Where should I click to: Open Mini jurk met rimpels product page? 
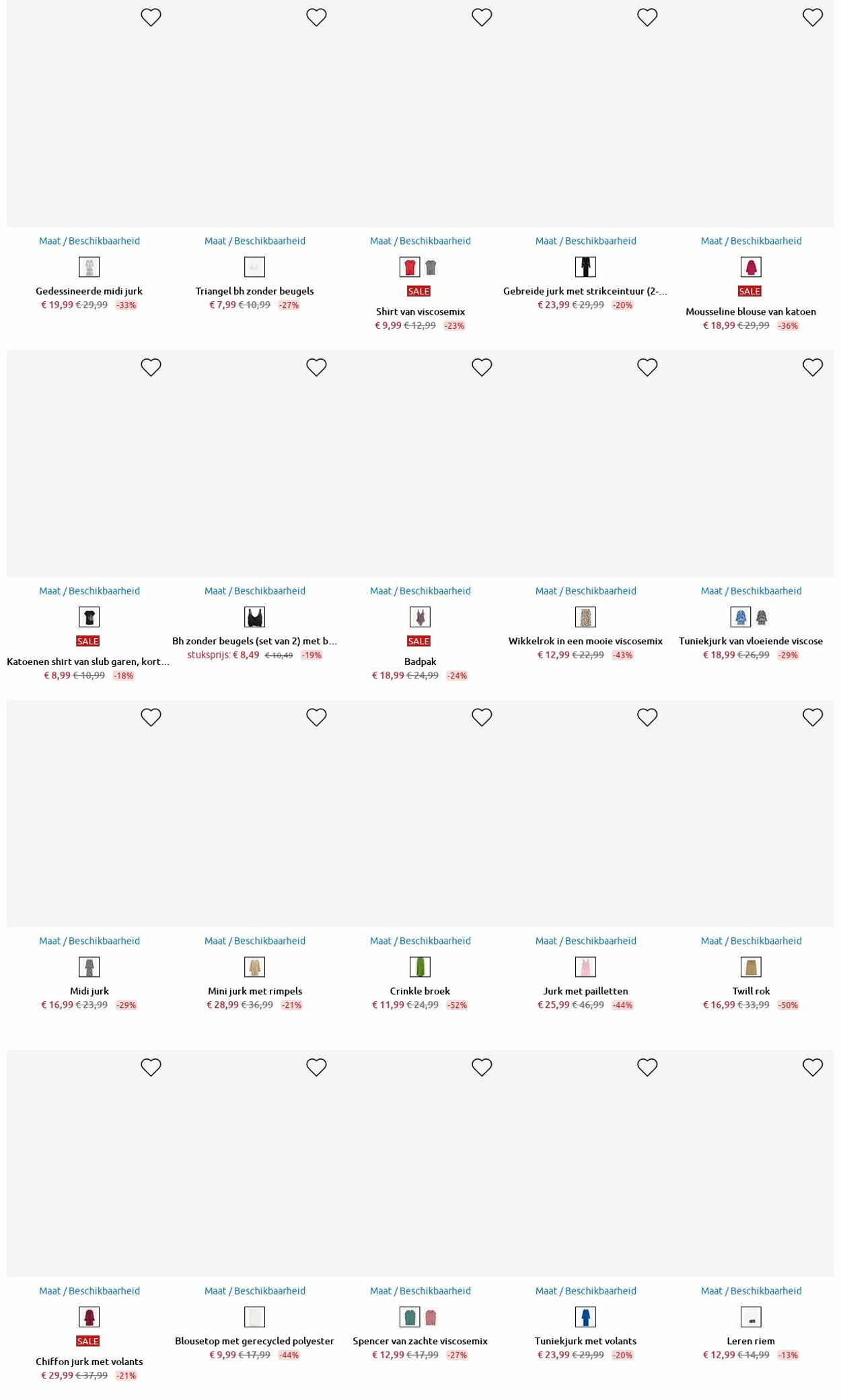click(254, 991)
